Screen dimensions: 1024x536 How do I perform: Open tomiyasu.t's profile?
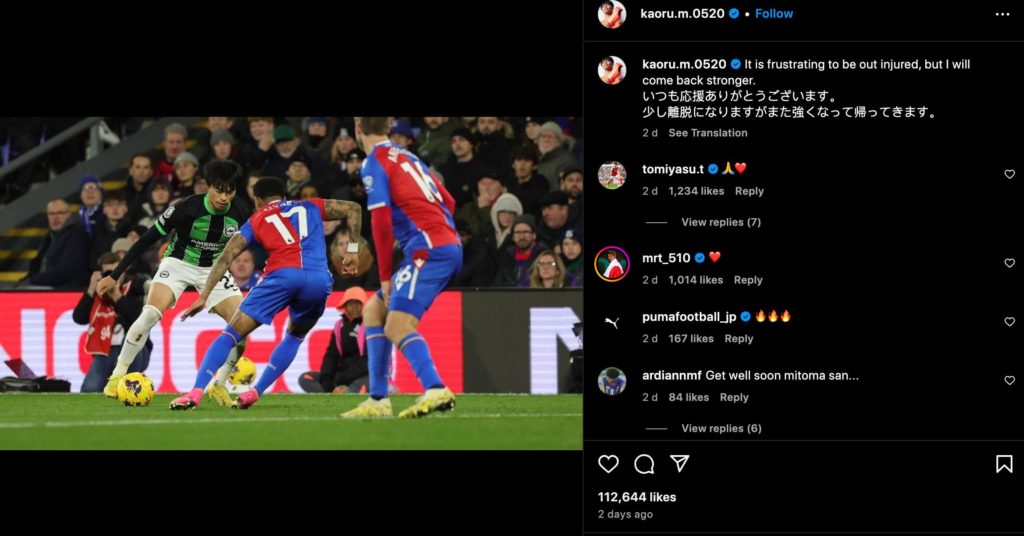673,168
